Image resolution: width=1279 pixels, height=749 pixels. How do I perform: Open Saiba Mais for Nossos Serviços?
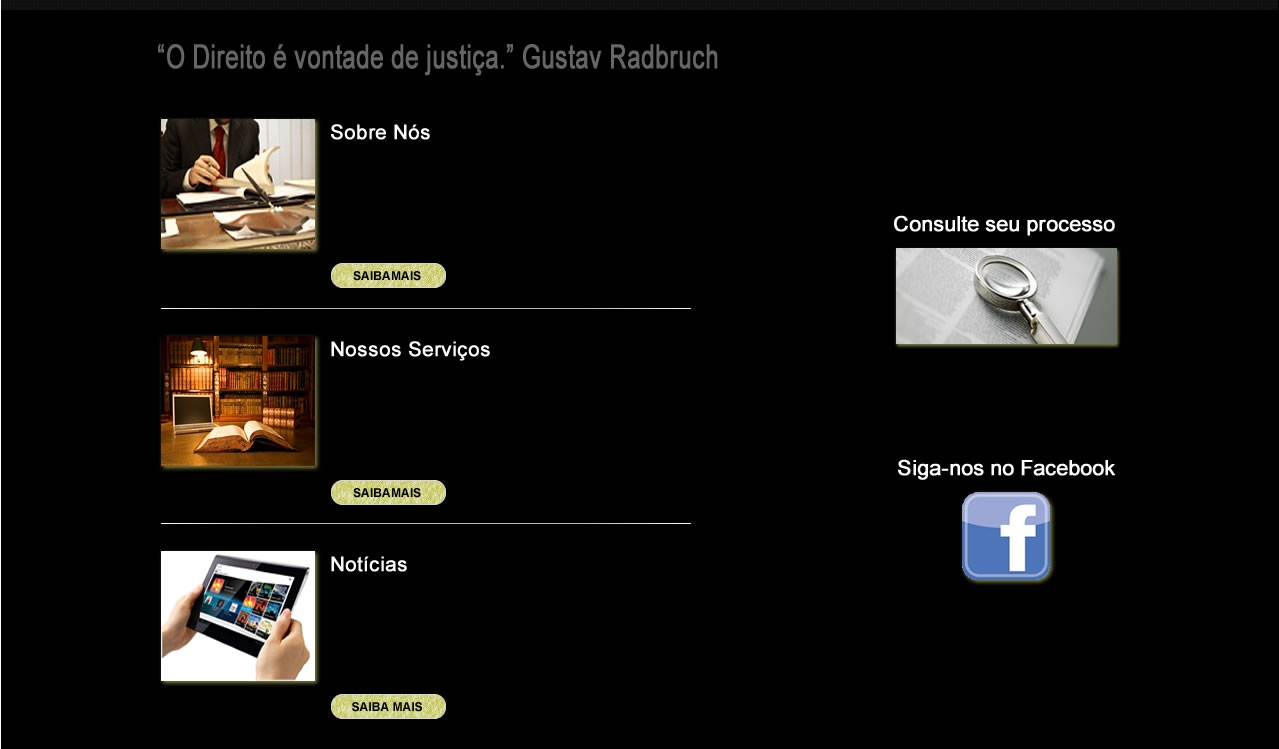(x=388, y=493)
